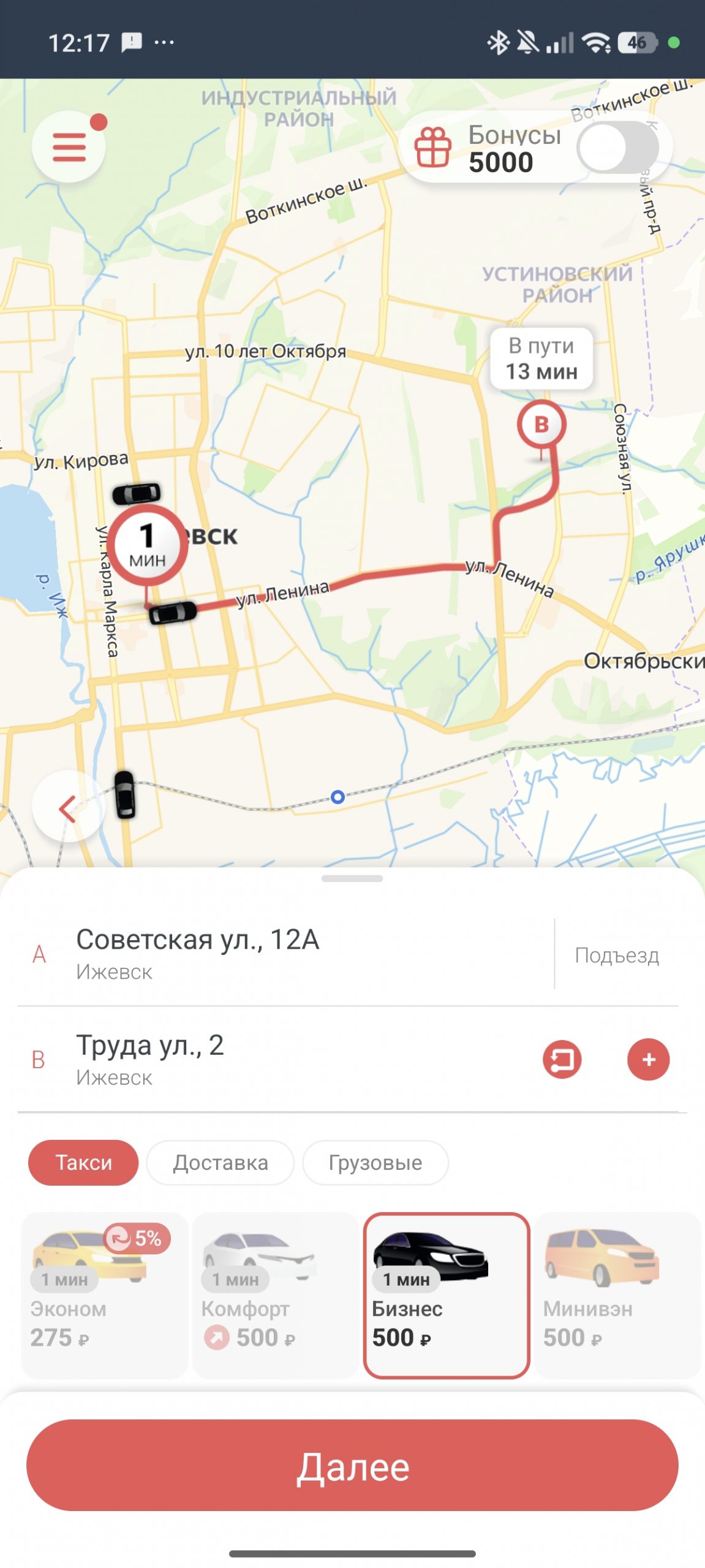
Task: Open the hamburger menu
Action: click(x=69, y=147)
